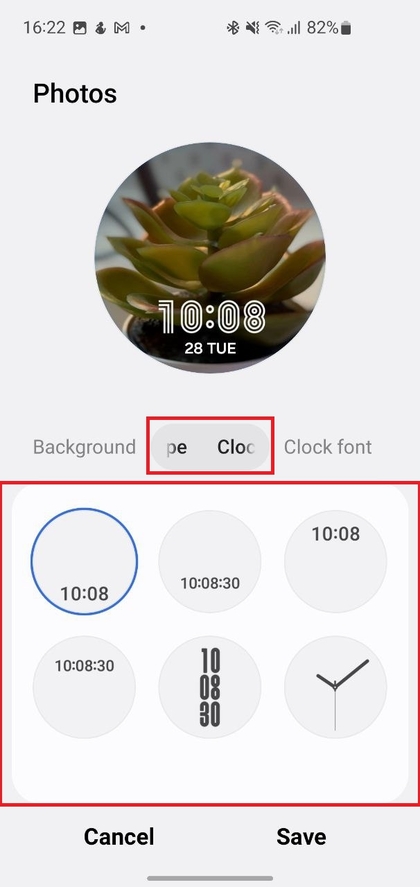Viewport: 420px width, 887px height.
Task: Switch to the Background tab
Action: (x=84, y=447)
